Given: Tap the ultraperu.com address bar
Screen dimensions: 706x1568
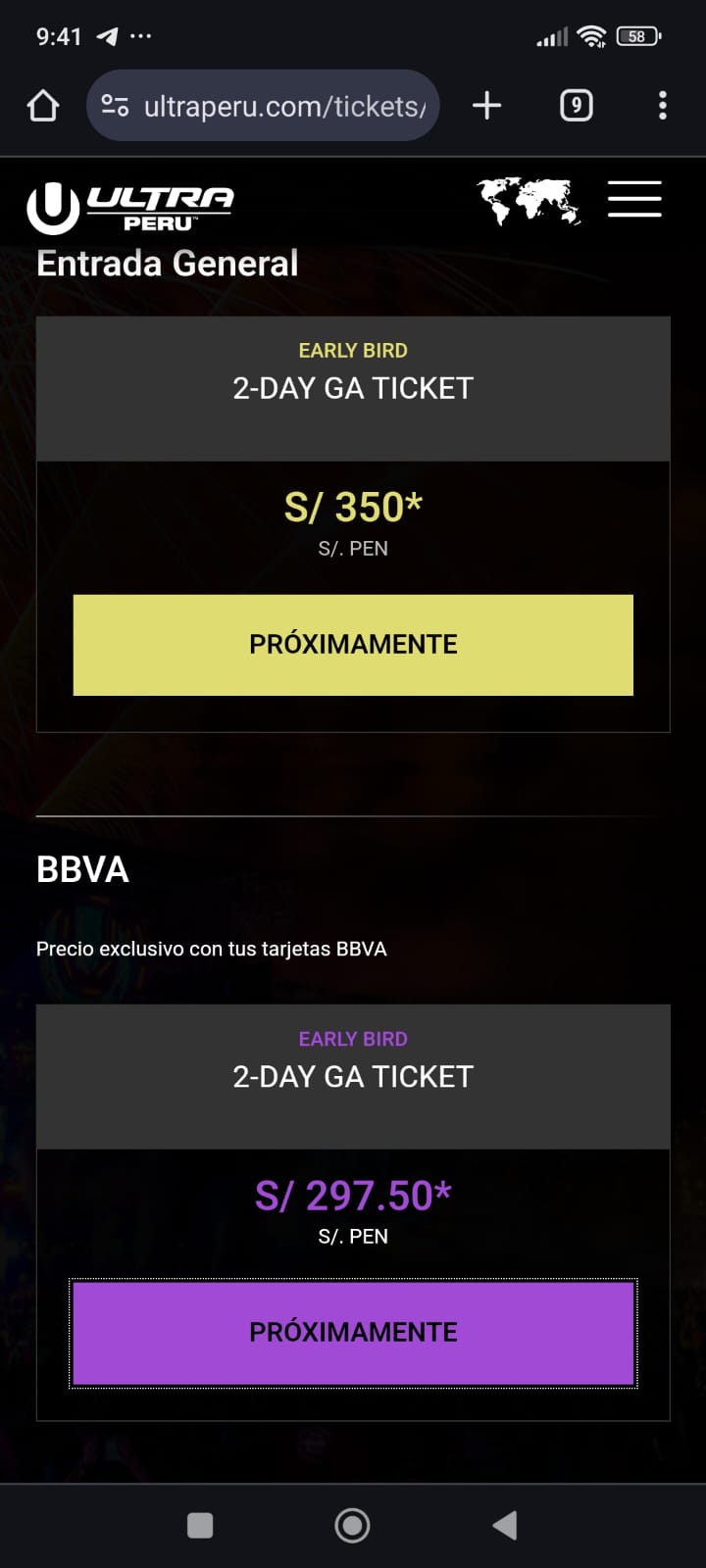Looking at the screenshot, I should coord(284,106).
